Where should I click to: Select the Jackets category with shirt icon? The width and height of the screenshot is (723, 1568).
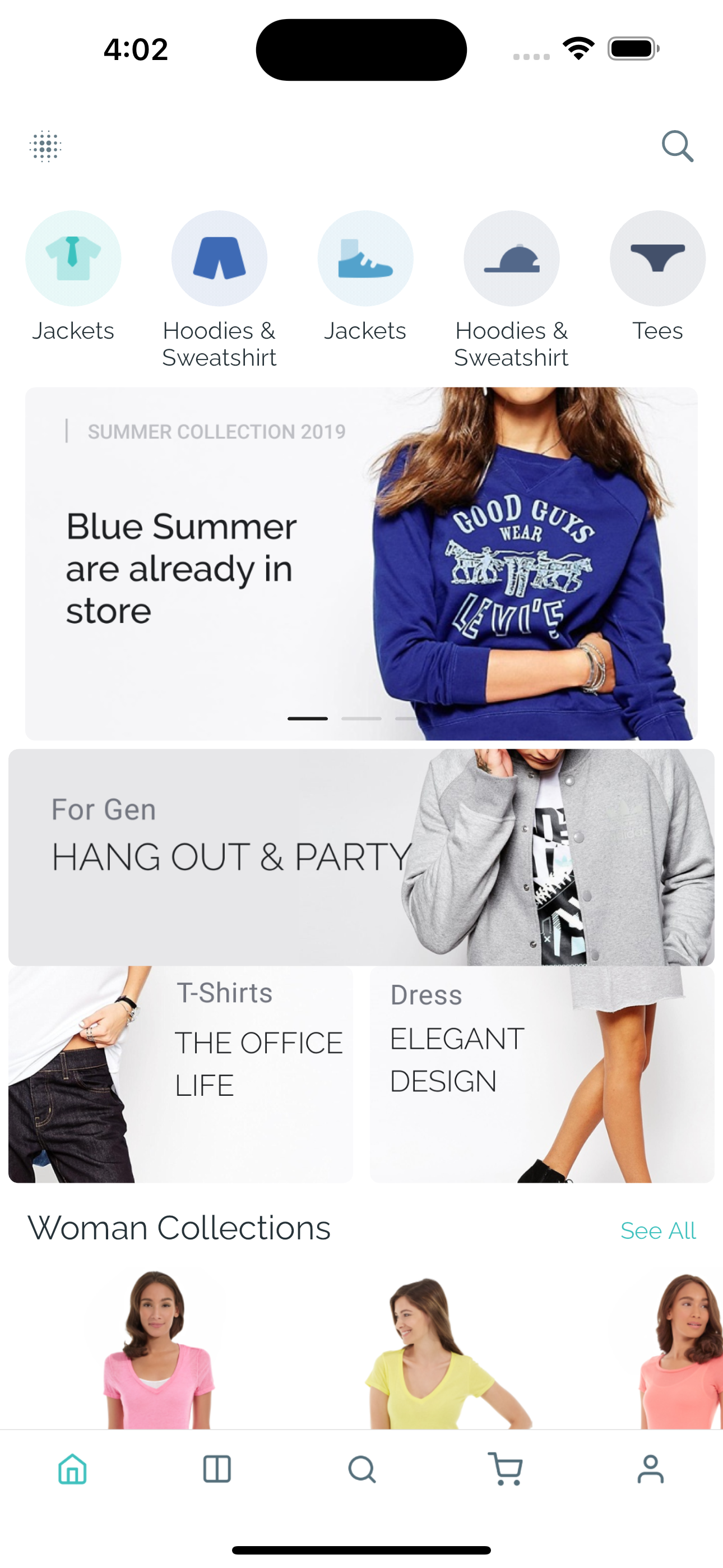tap(73, 277)
